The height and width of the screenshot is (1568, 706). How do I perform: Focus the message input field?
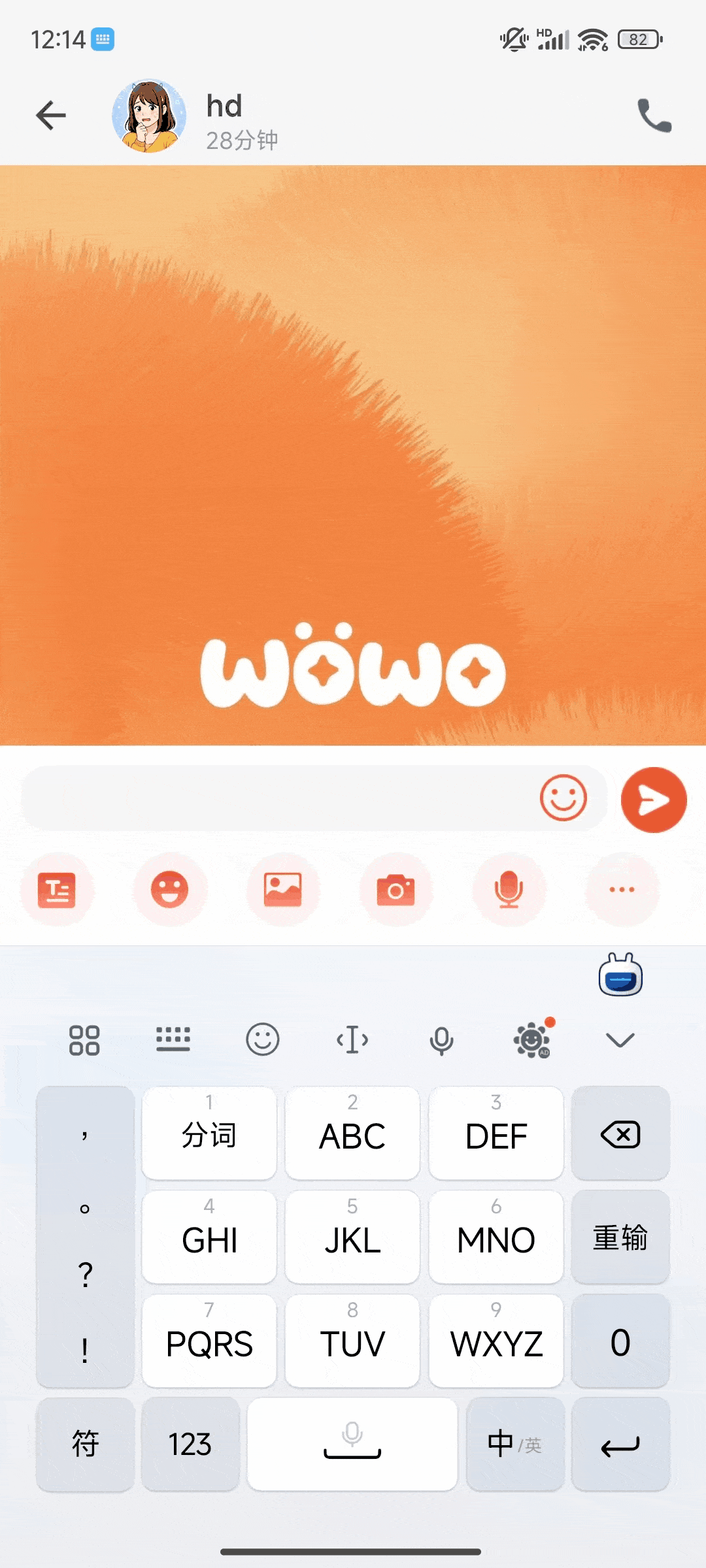(x=275, y=798)
